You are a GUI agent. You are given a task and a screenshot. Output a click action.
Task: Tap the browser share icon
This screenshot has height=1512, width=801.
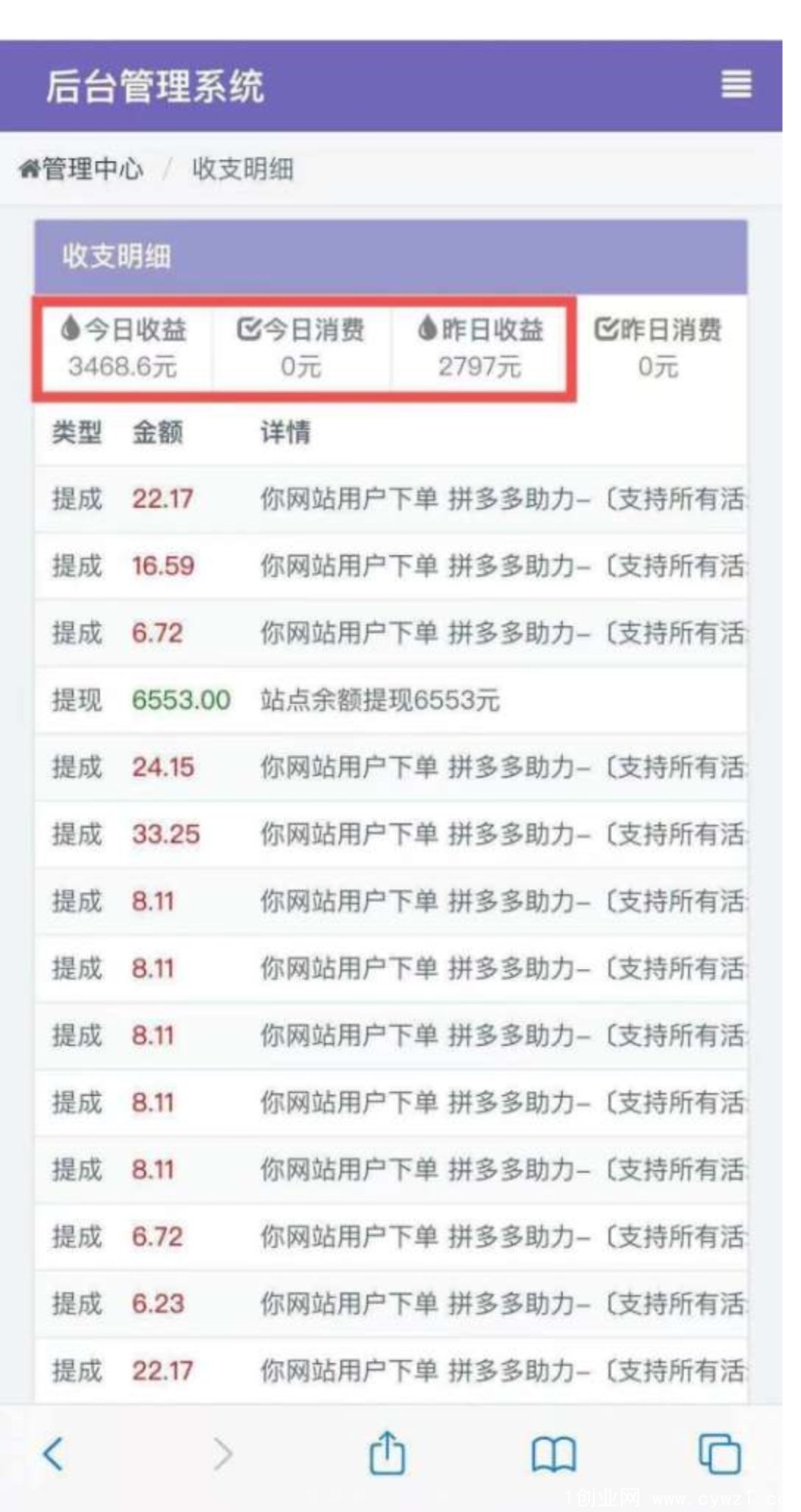[387, 1452]
